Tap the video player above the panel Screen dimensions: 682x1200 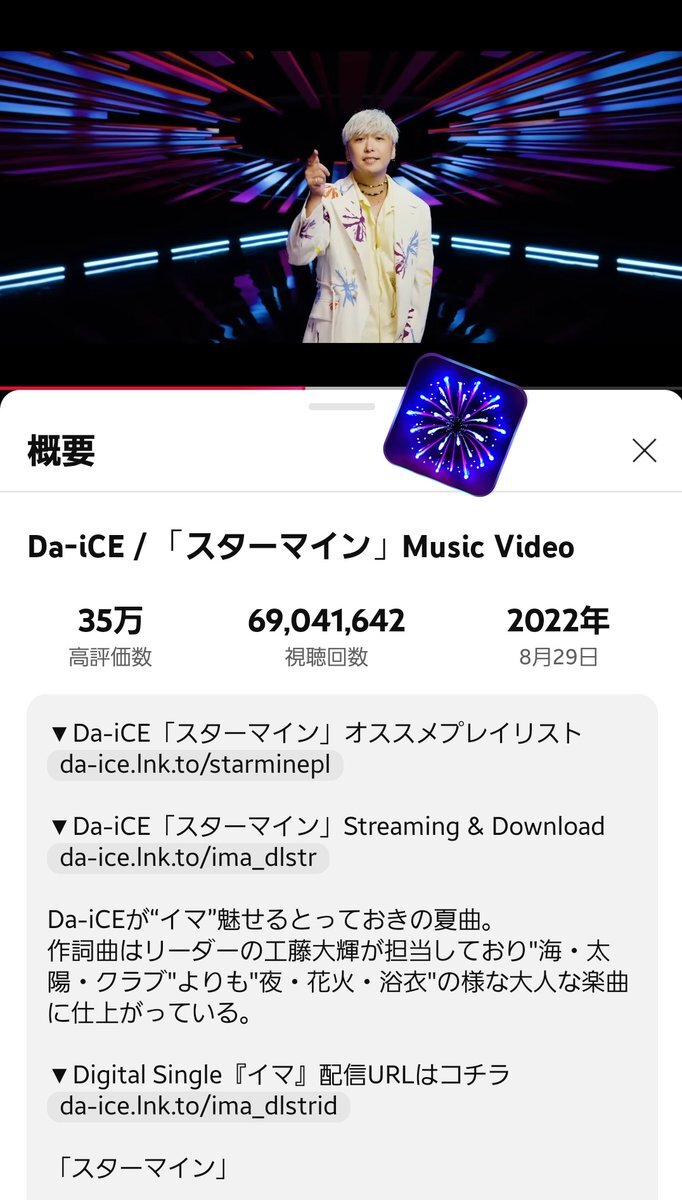340,215
